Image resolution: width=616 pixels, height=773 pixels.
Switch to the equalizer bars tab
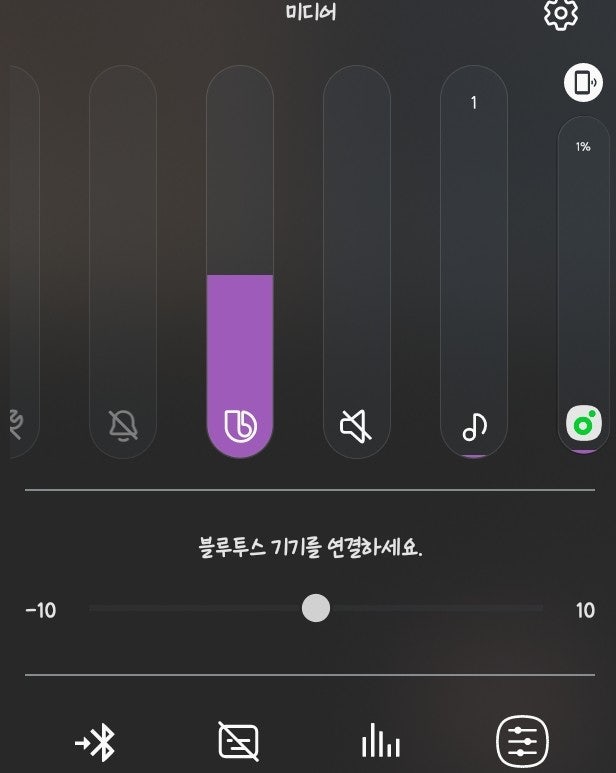pyautogui.click(x=380, y=742)
